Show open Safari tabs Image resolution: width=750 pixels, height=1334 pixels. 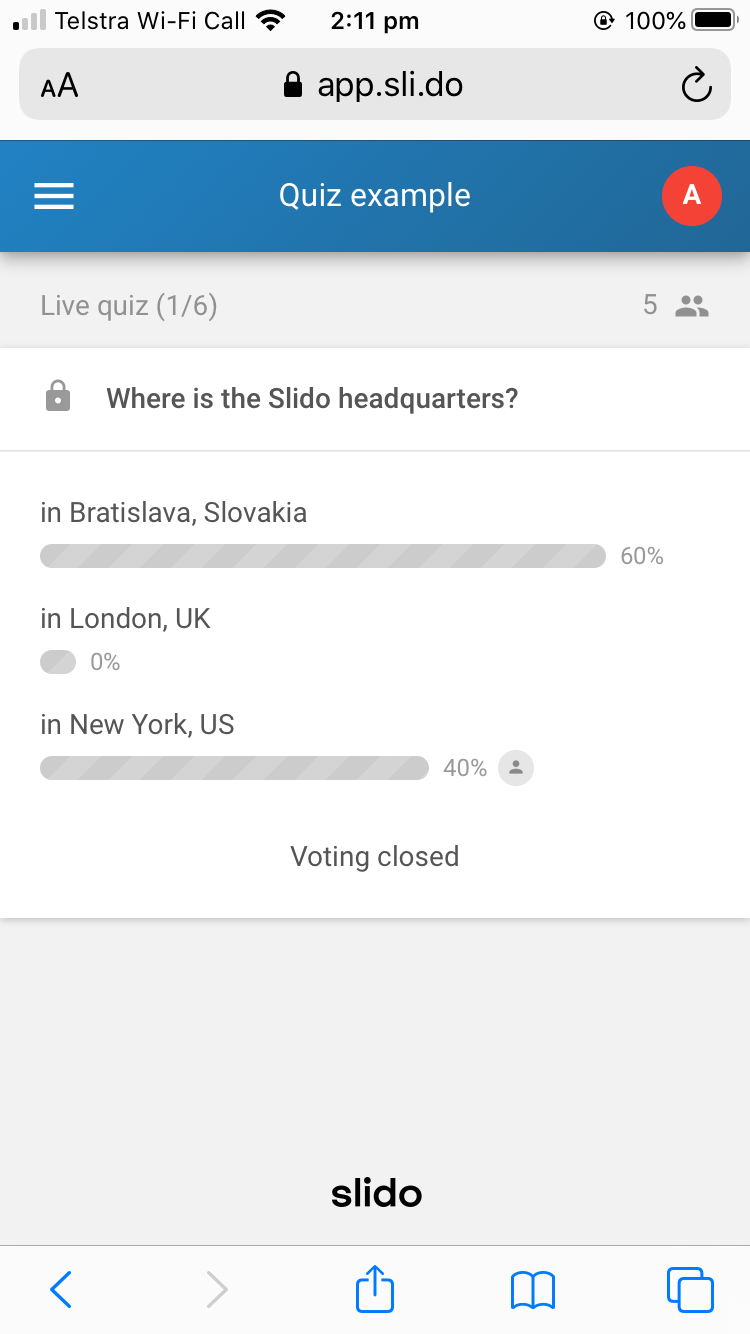(690, 1290)
